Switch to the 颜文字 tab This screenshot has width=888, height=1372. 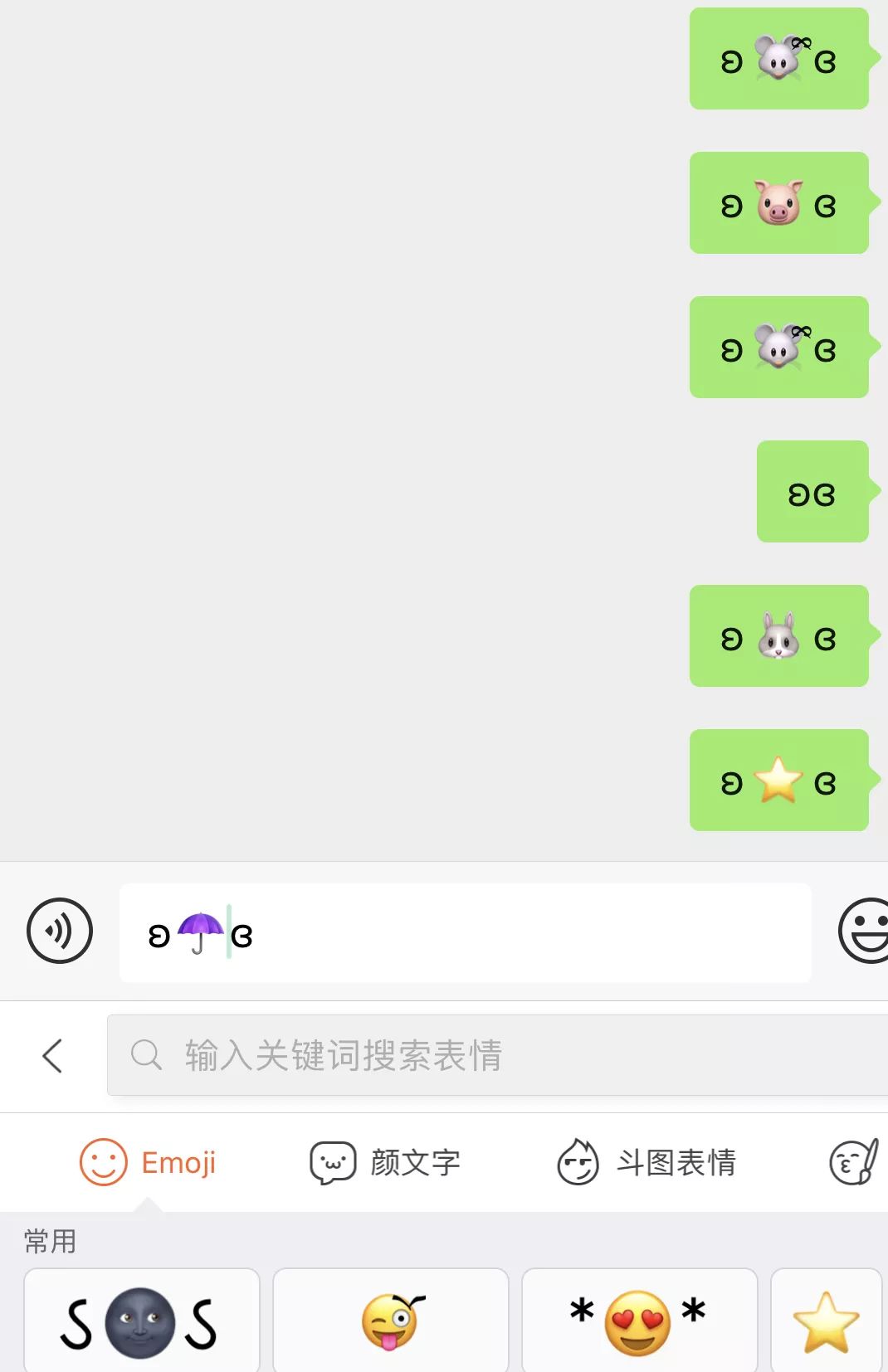pyautogui.click(x=386, y=1161)
